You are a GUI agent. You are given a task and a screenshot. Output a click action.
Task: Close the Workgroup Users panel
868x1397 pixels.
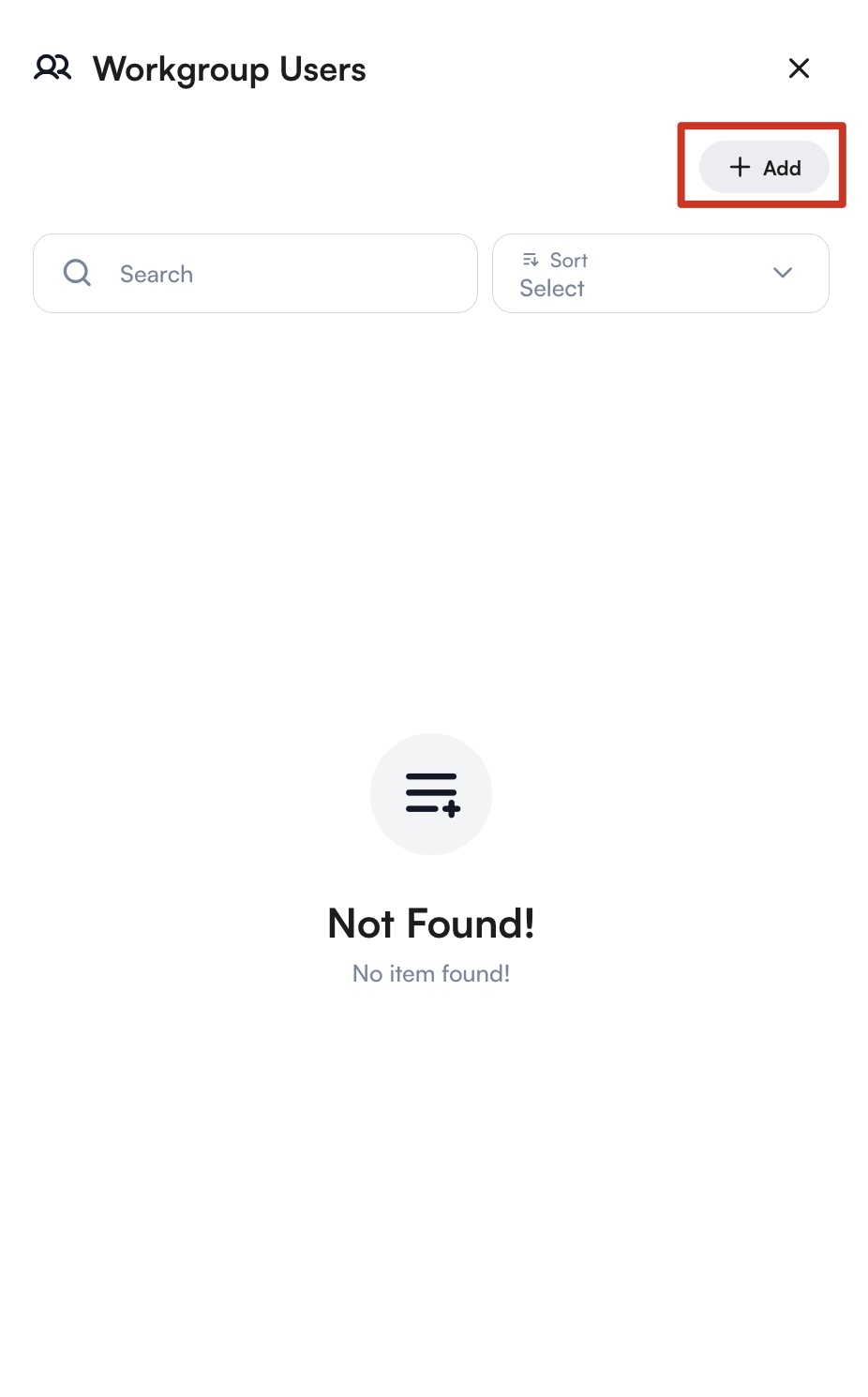799,68
